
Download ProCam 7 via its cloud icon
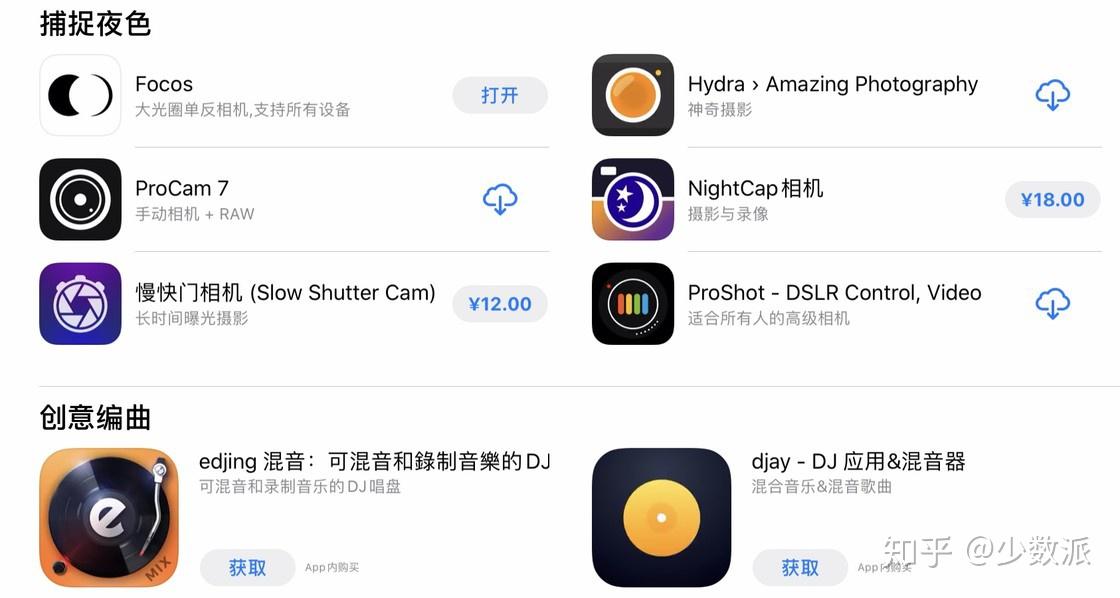(500, 199)
